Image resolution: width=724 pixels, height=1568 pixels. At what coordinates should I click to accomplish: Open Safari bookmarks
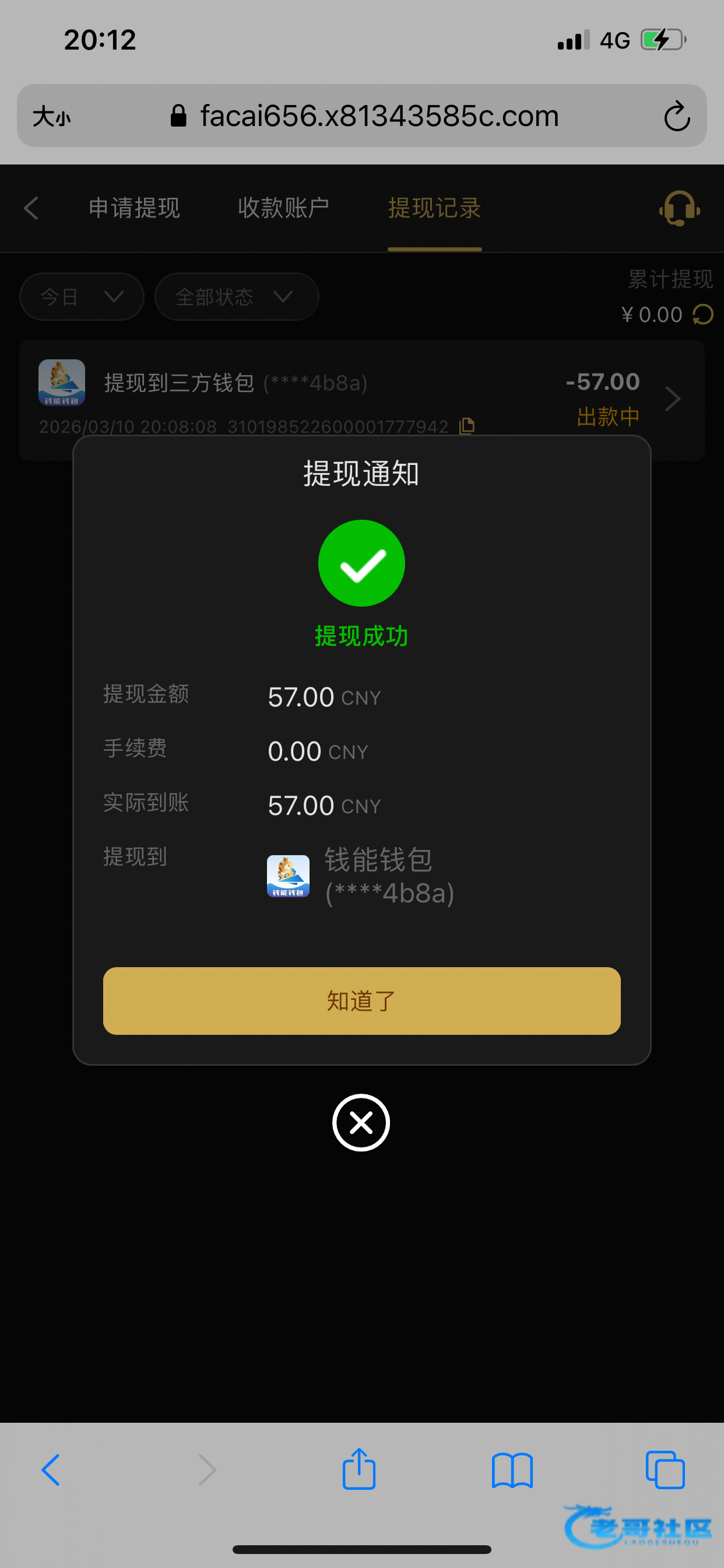512,1469
